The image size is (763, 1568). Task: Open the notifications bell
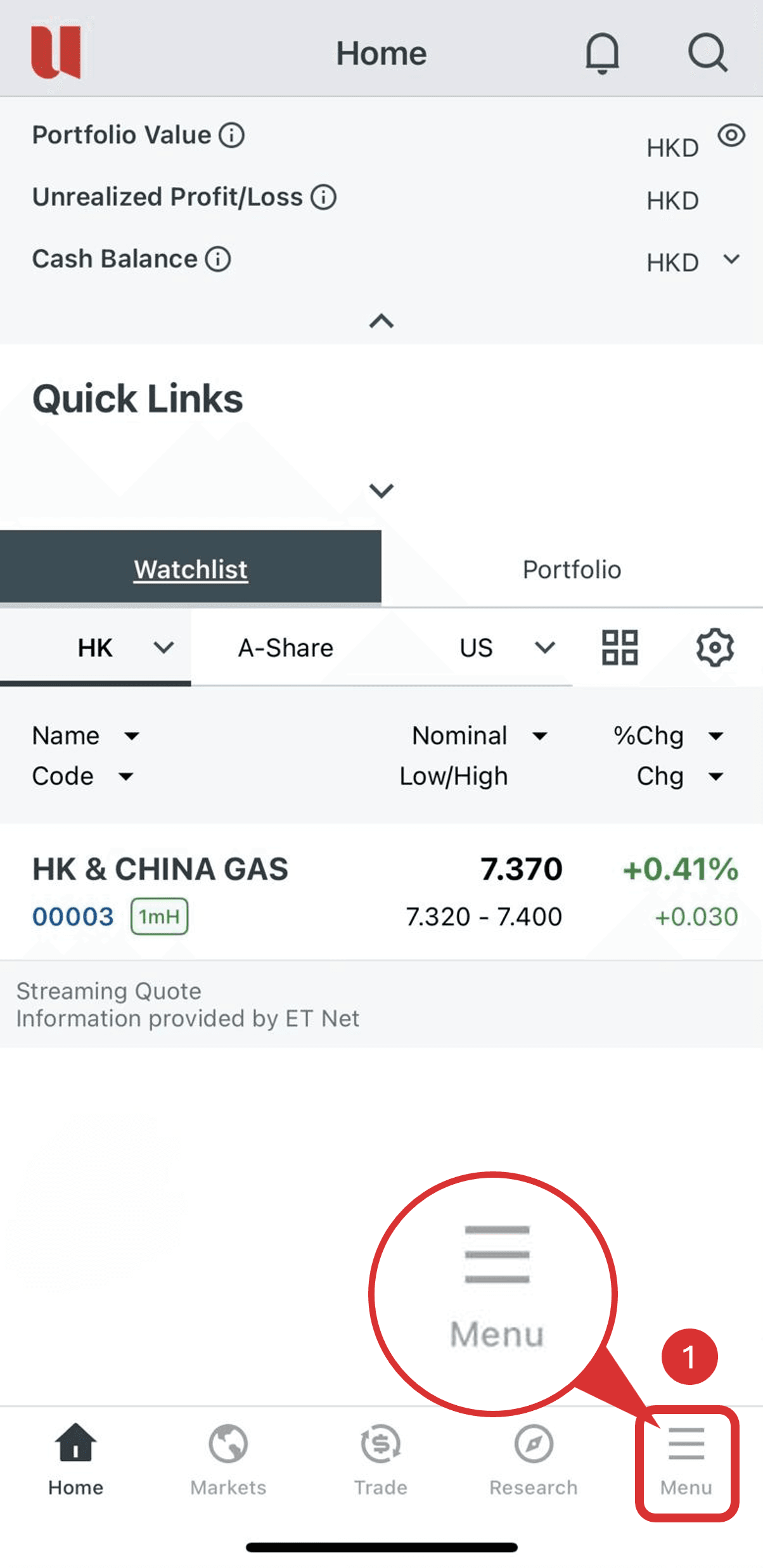601,53
